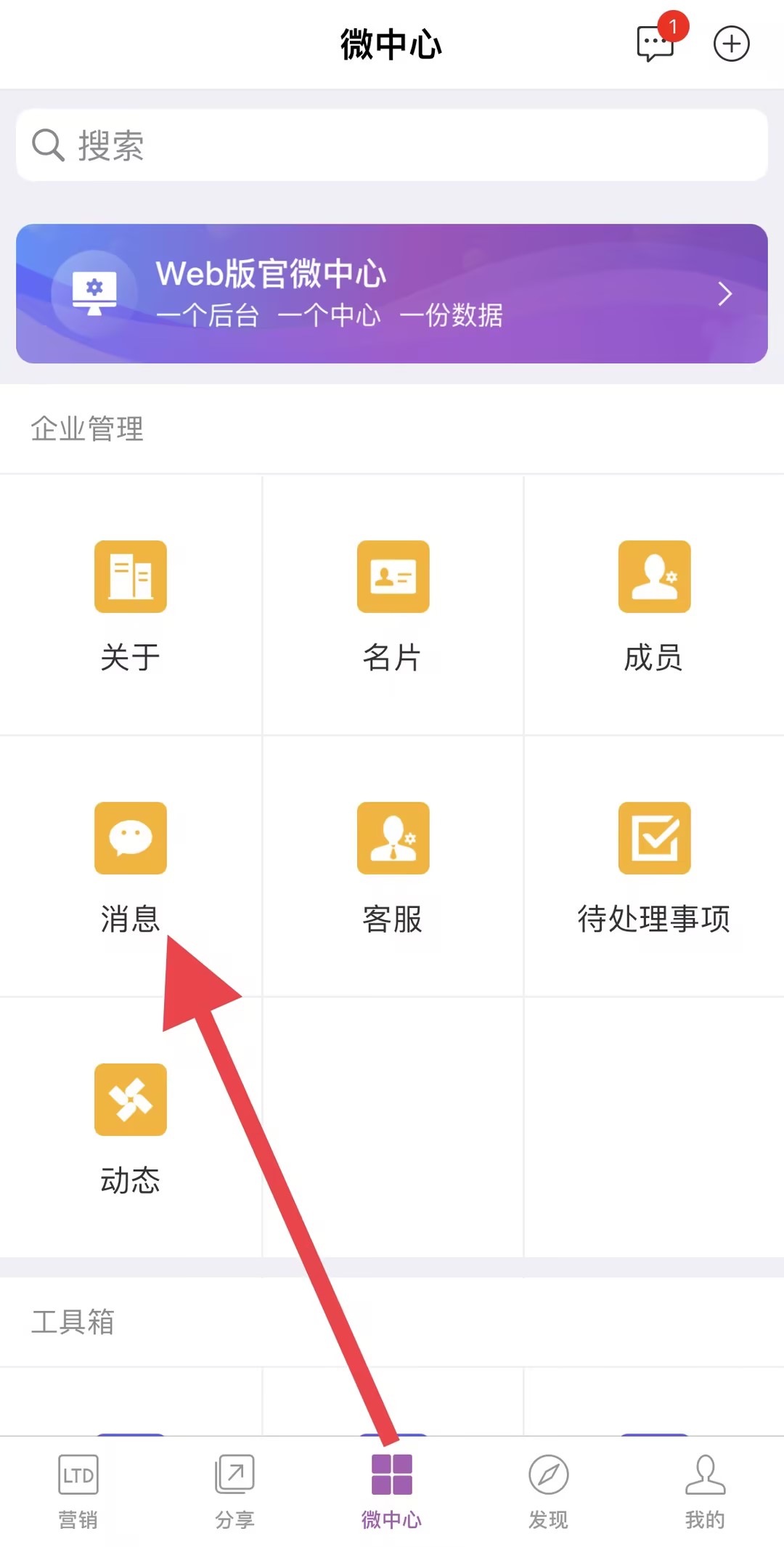Image resolution: width=784 pixels, height=1547 pixels.
Task: Tap the plus add icon
Action: coord(731,44)
